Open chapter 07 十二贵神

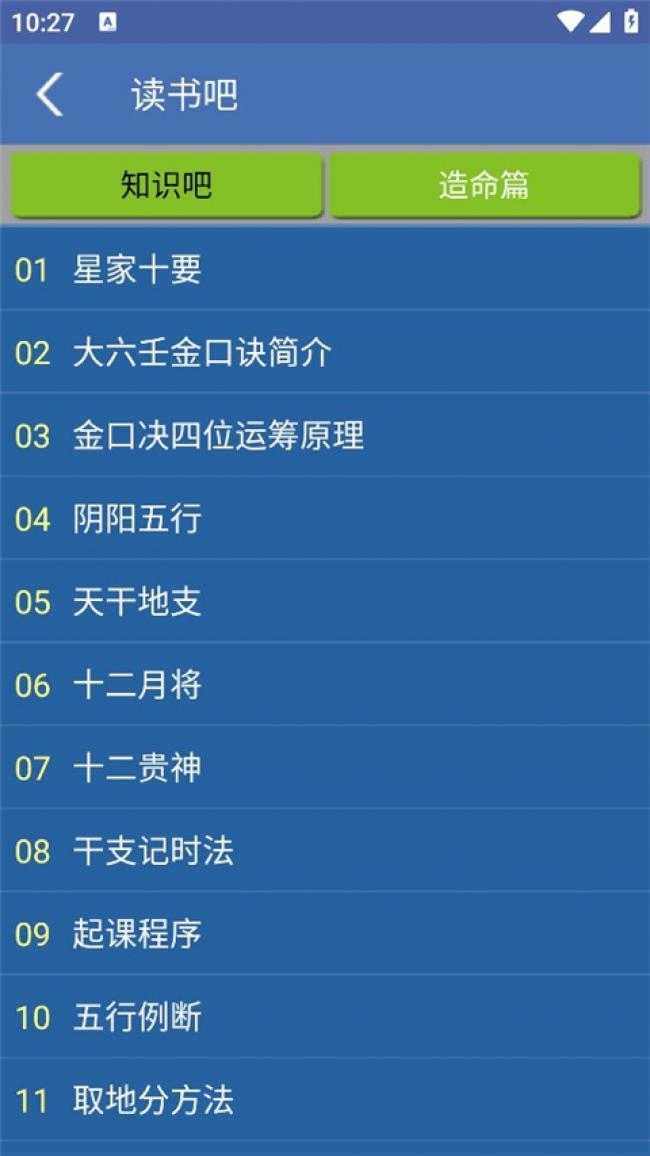tap(325, 769)
